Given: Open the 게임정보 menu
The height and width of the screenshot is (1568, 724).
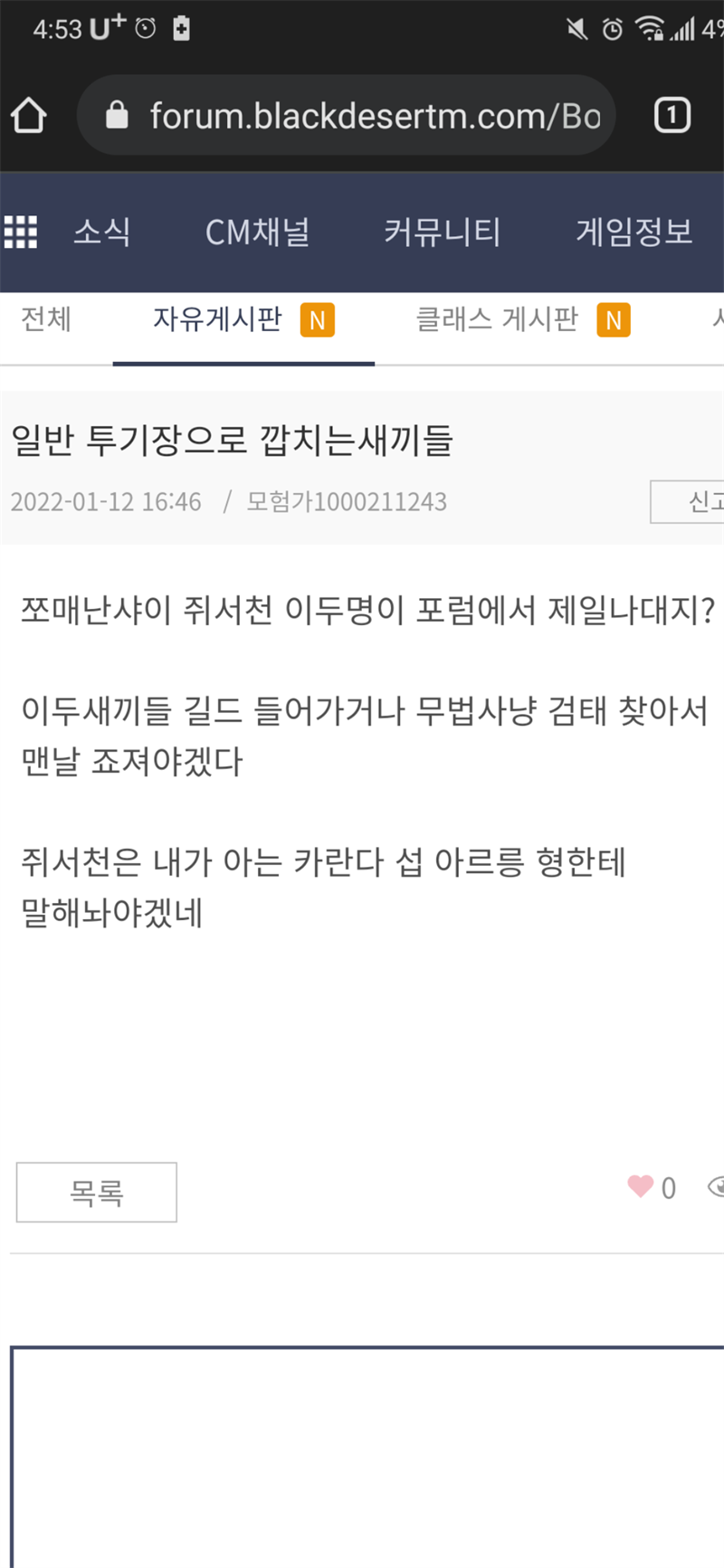Looking at the screenshot, I should [634, 233].
